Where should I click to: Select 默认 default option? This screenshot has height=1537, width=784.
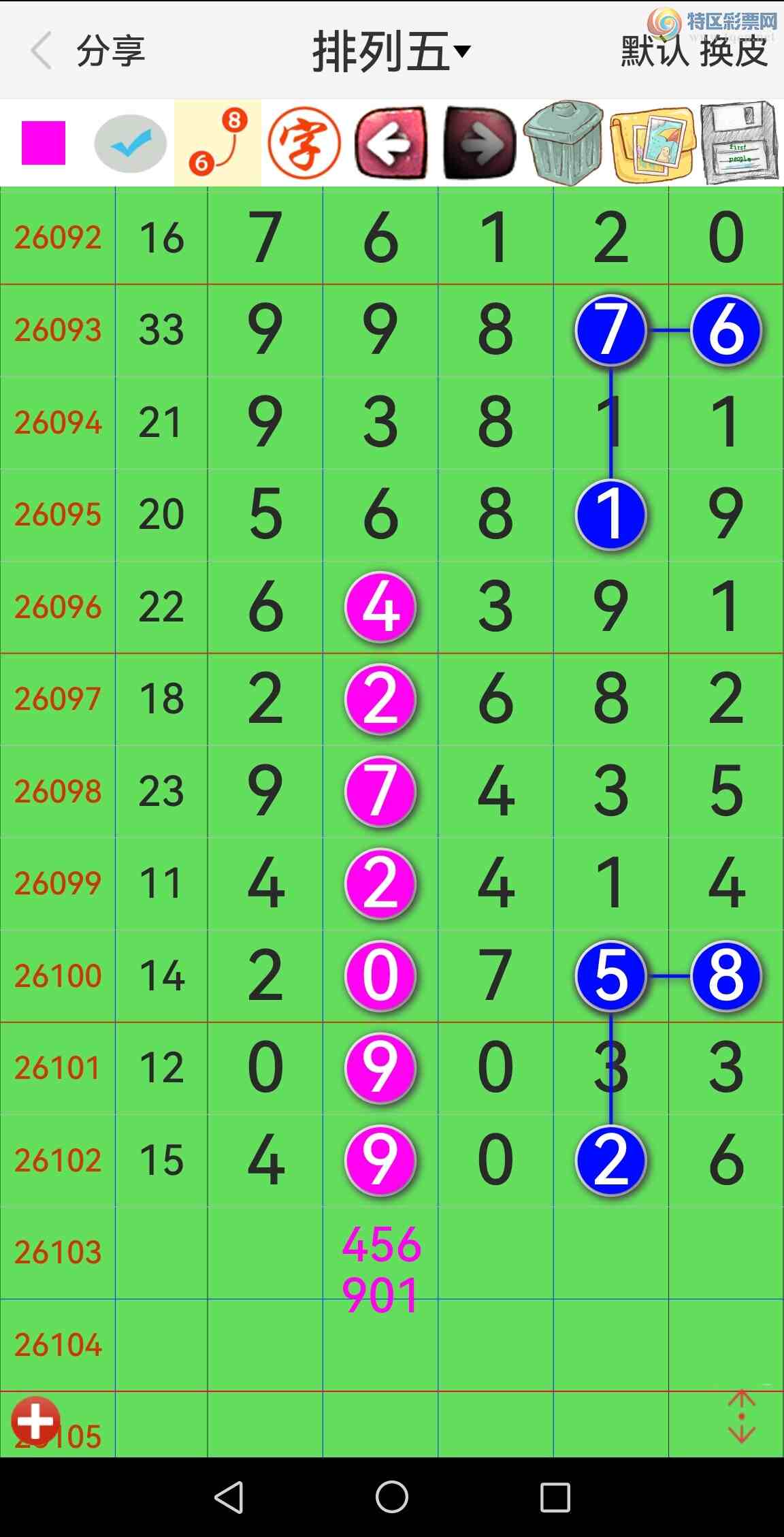(x=654, y=52)
